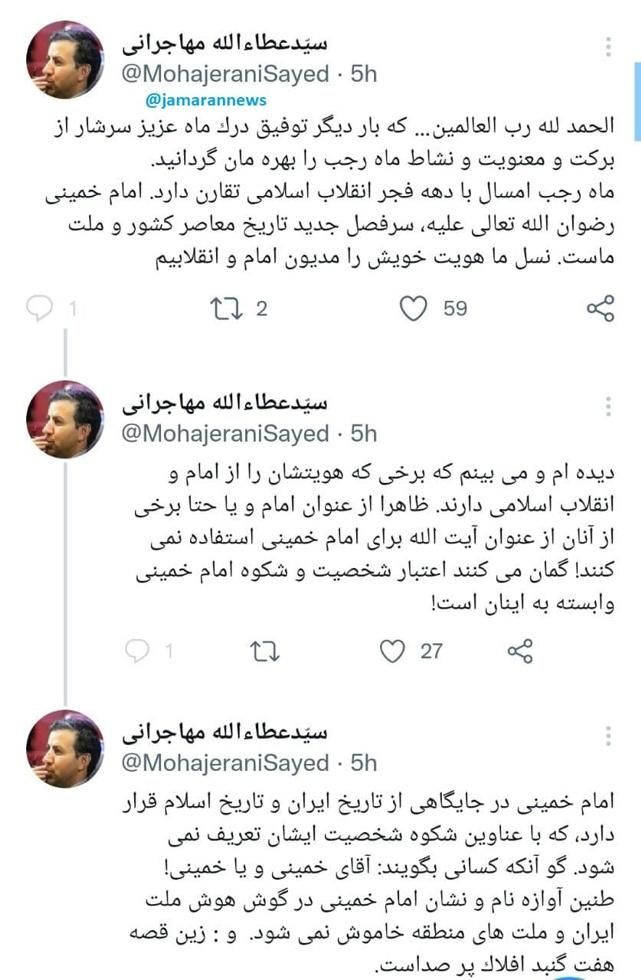Image resolution: width=641 pixels, height=980 pixels.
Task: Open overflow menu of the امام خمینی در جایگاهی tweet
Action: click(609, 736)
